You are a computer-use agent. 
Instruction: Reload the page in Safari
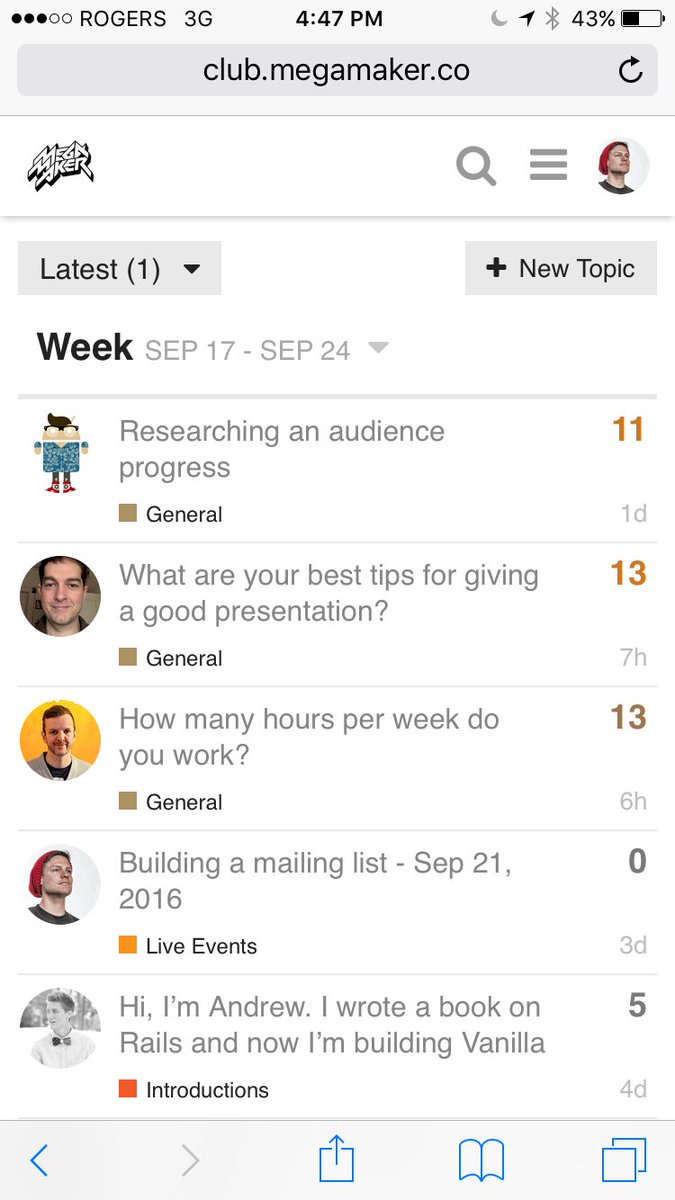coord(630,71)
